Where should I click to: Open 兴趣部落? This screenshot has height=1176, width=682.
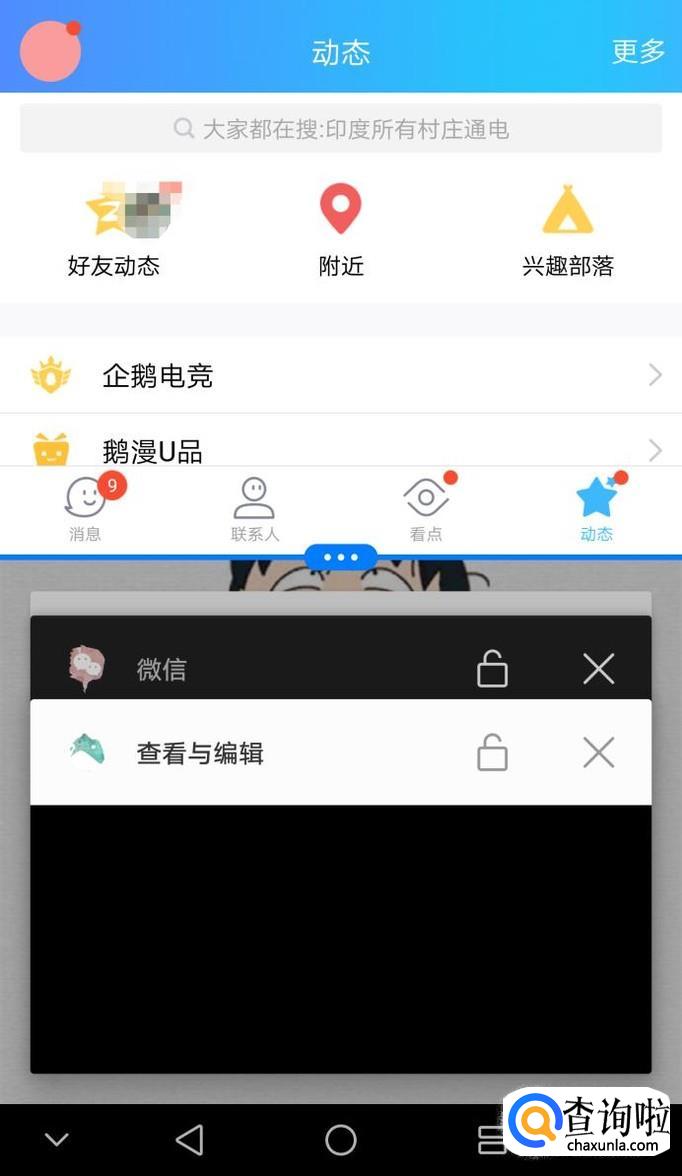[x=568, y=230]
